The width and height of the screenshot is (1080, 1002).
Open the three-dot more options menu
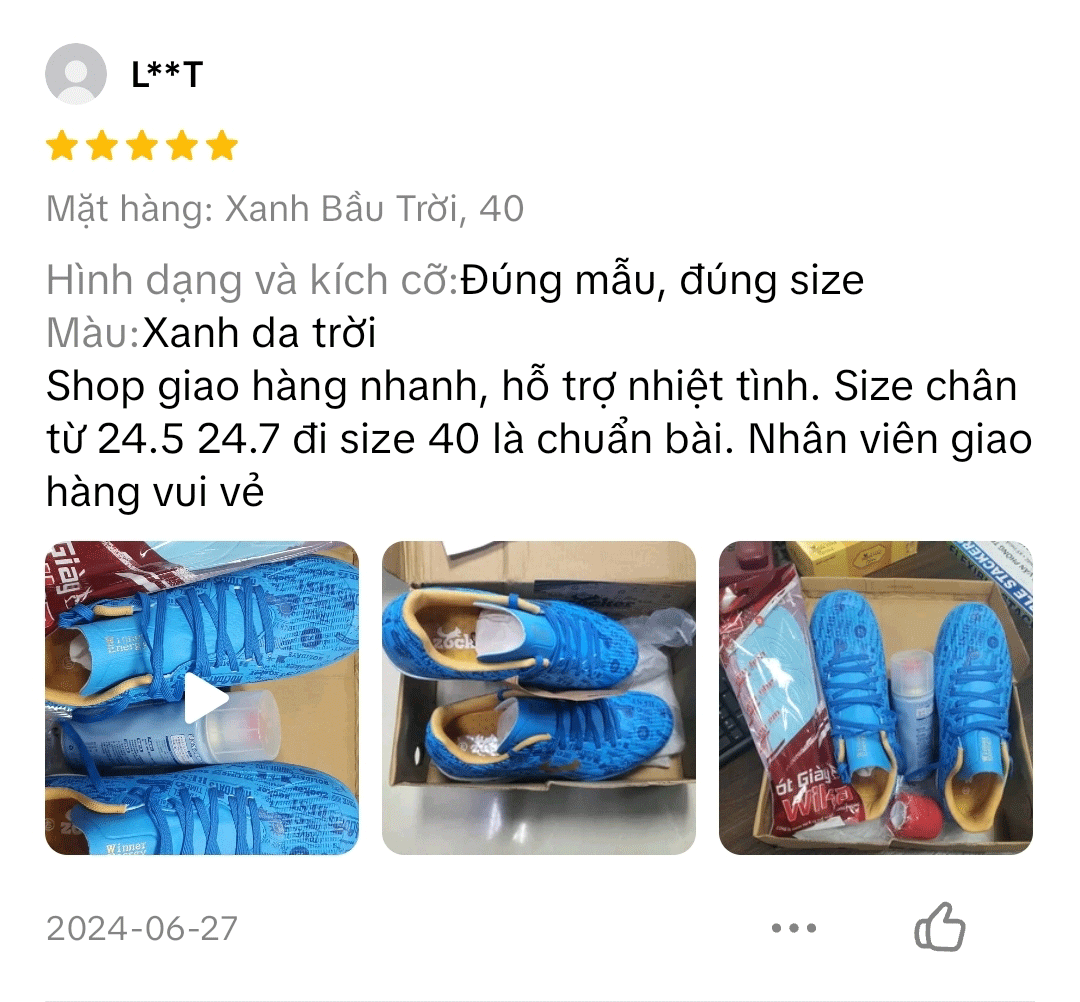tap(794, 928)
